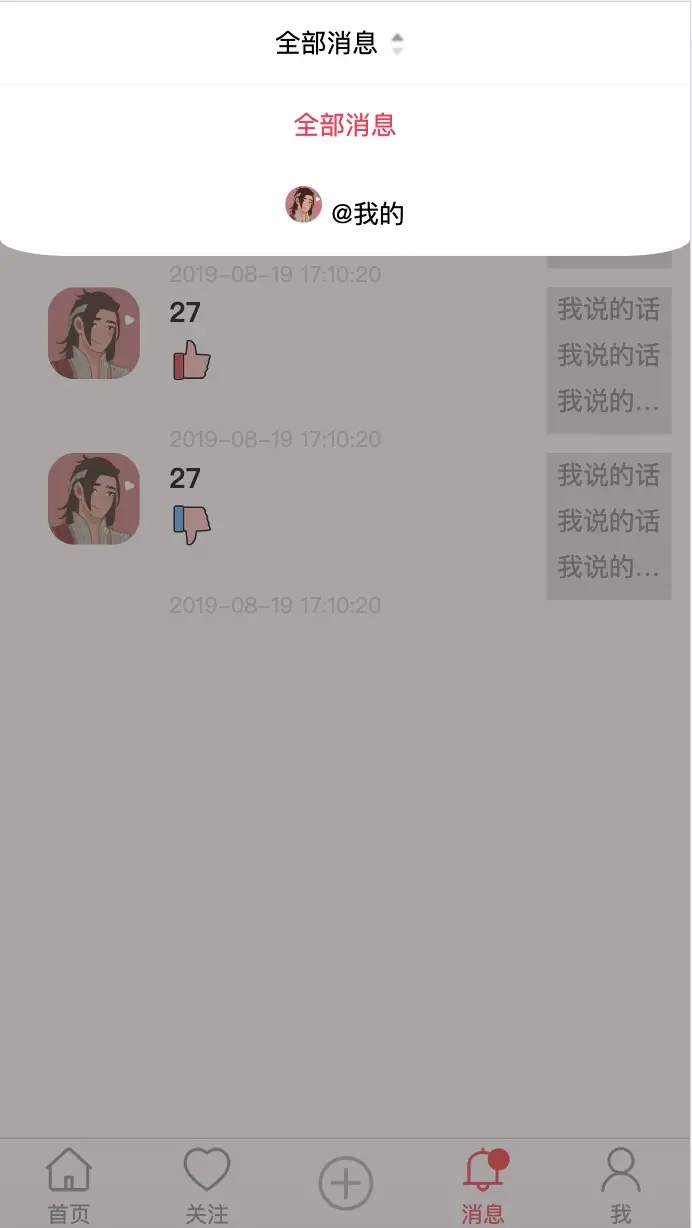
Task: Select the 全部消息 filter option
Action: tap(345, 125)
